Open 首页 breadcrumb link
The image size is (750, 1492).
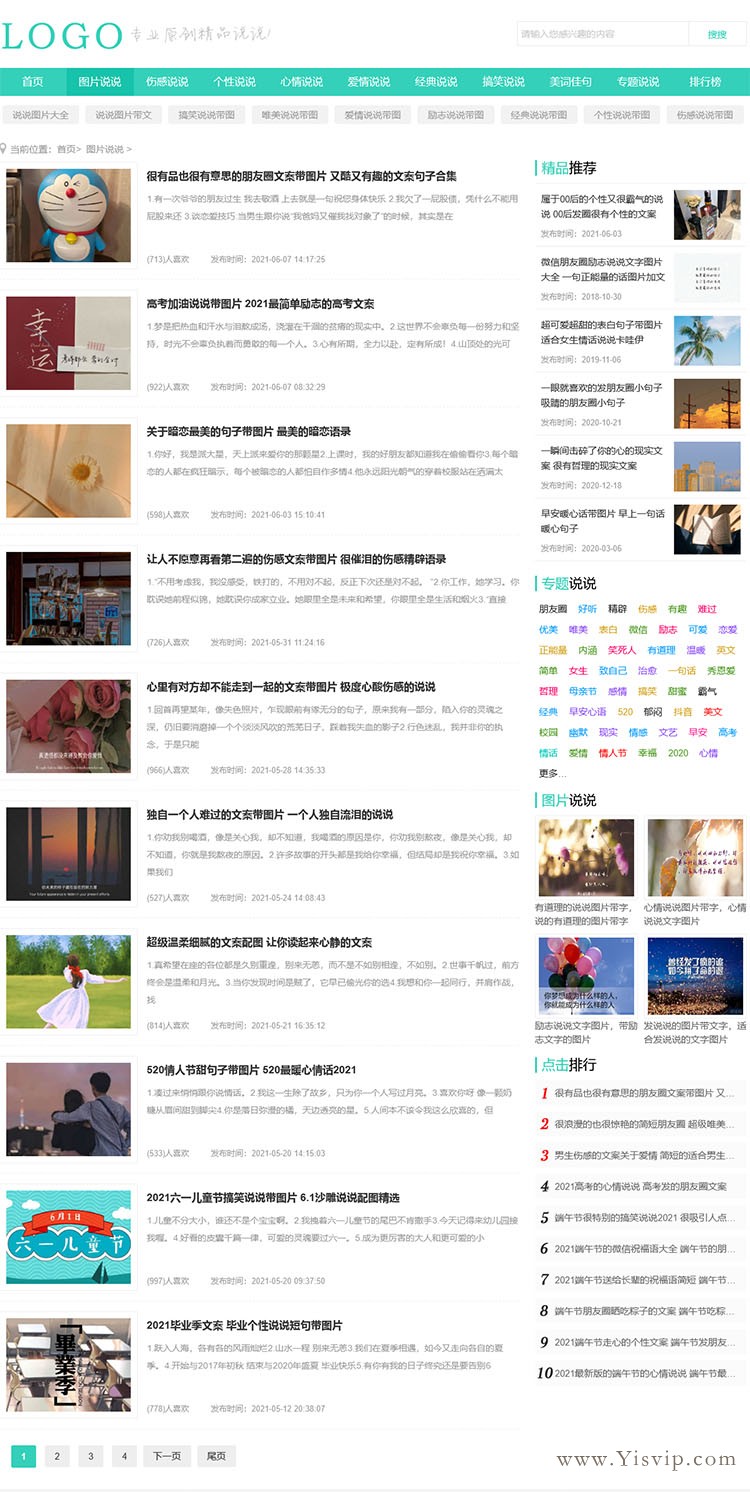[66, 149]
